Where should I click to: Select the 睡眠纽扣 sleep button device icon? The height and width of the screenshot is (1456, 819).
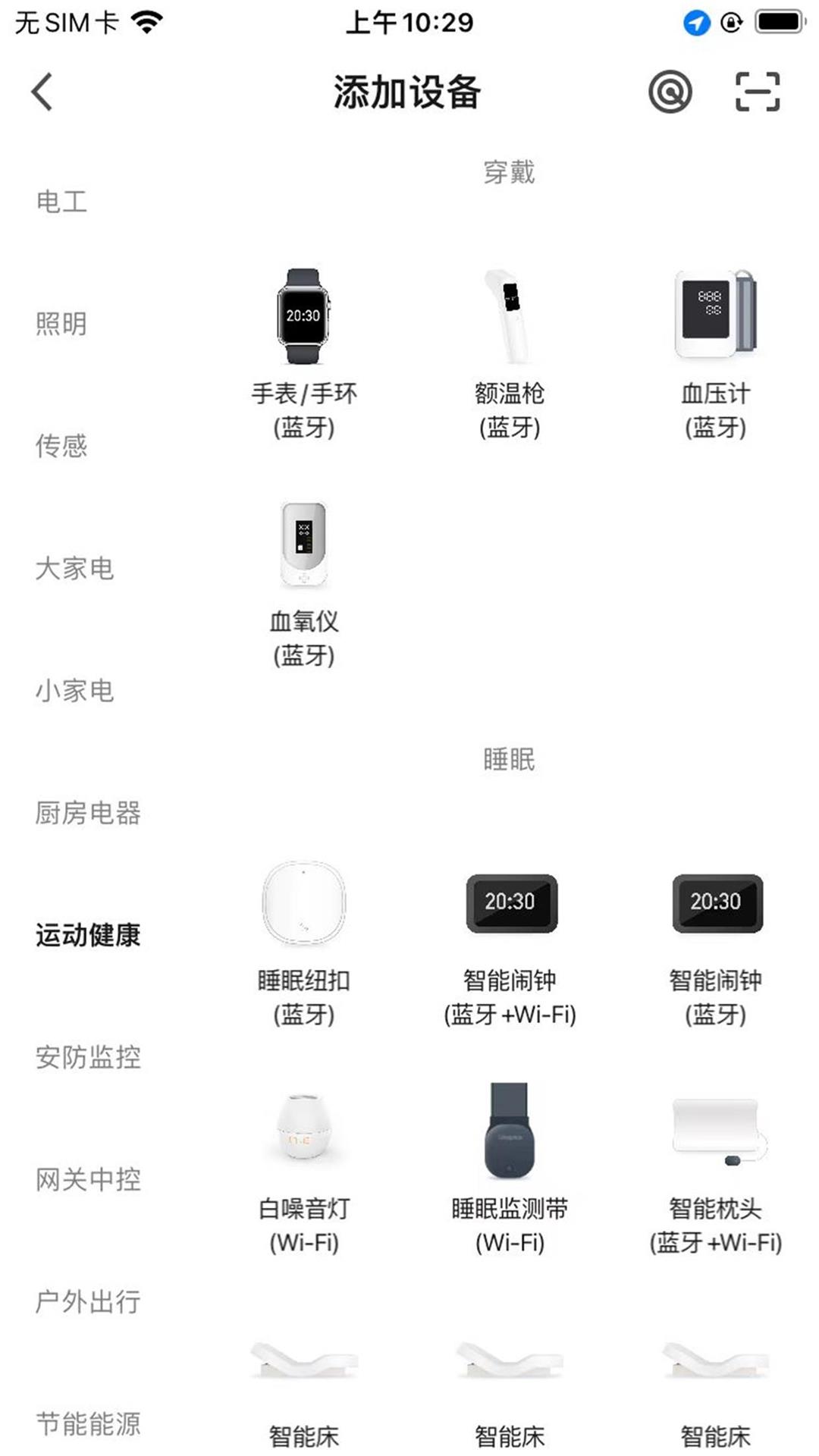click(303, 902)
